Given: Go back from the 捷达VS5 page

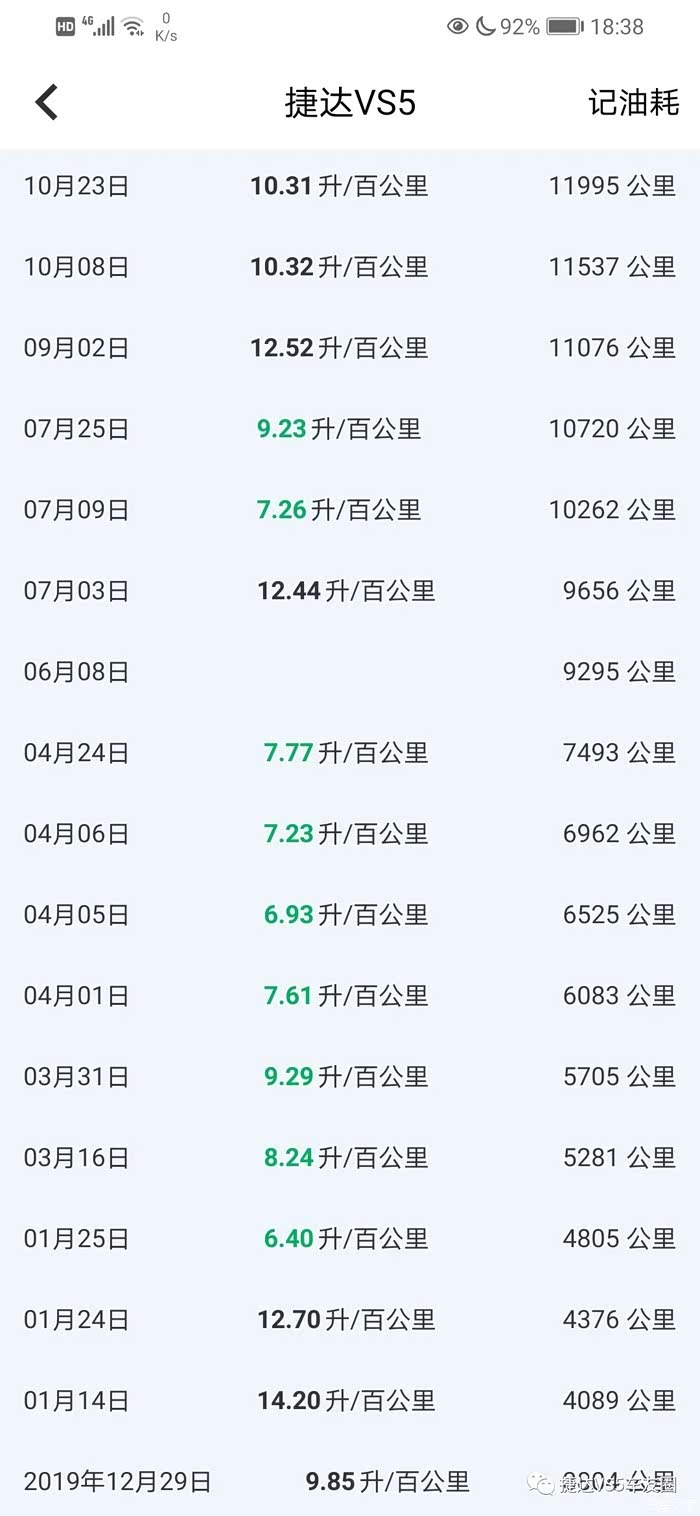Looking at the screenshot, I should [x=47, y=102].
